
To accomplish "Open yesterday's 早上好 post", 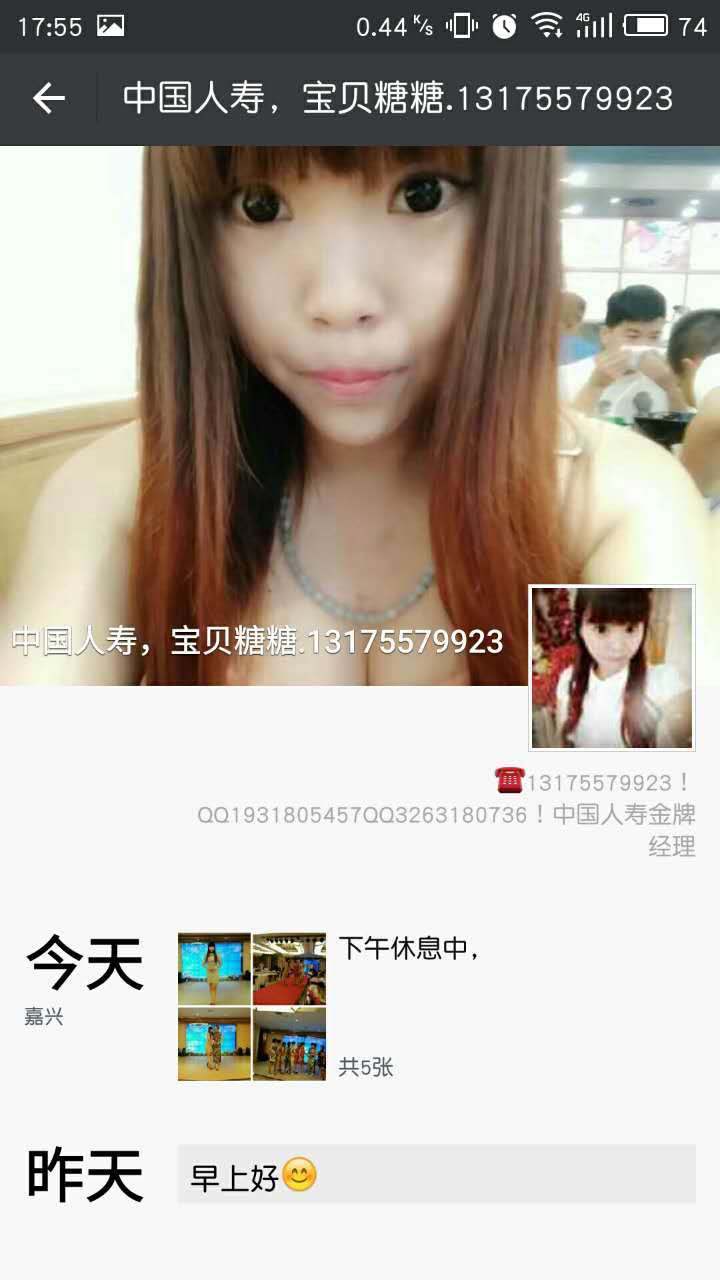I will tap(436, 1175).
